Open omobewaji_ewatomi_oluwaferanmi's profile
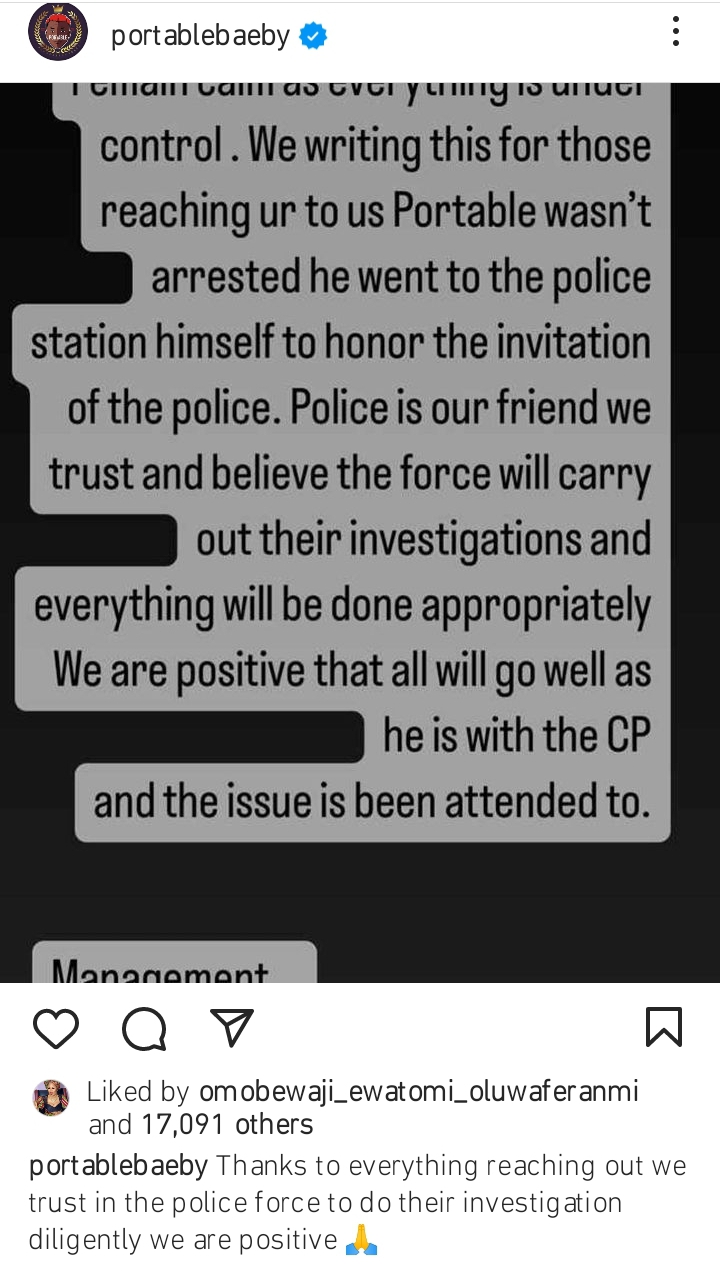The height and width of the screenshot is (1271, 720). (418, 1091)
